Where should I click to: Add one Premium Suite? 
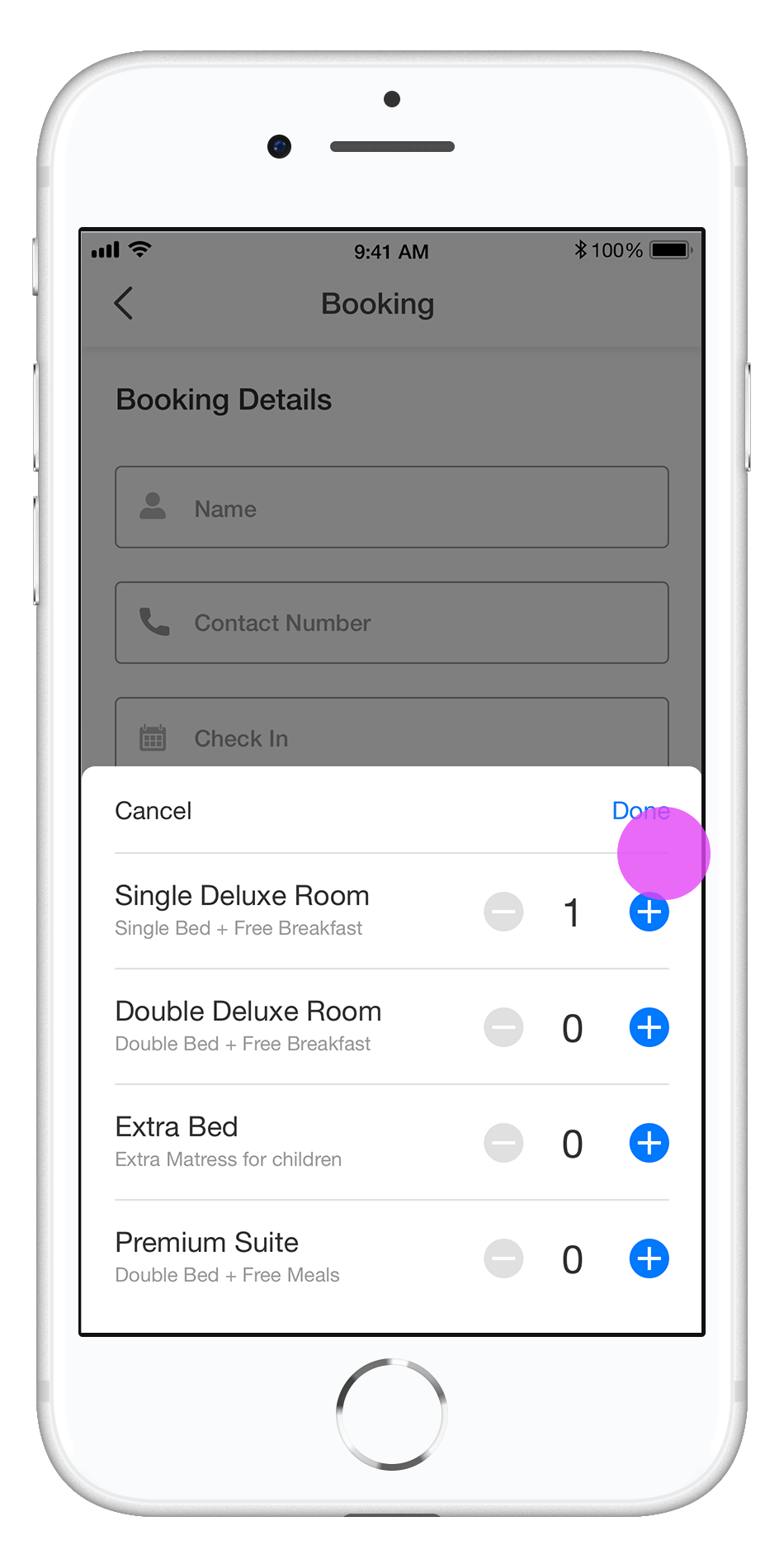click(x=649, y=1259)
